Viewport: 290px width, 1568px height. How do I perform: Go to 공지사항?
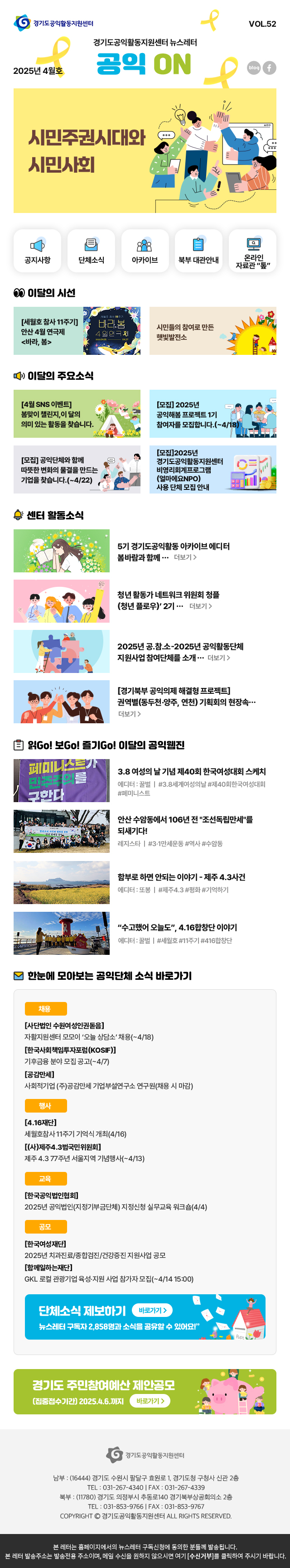38,250
